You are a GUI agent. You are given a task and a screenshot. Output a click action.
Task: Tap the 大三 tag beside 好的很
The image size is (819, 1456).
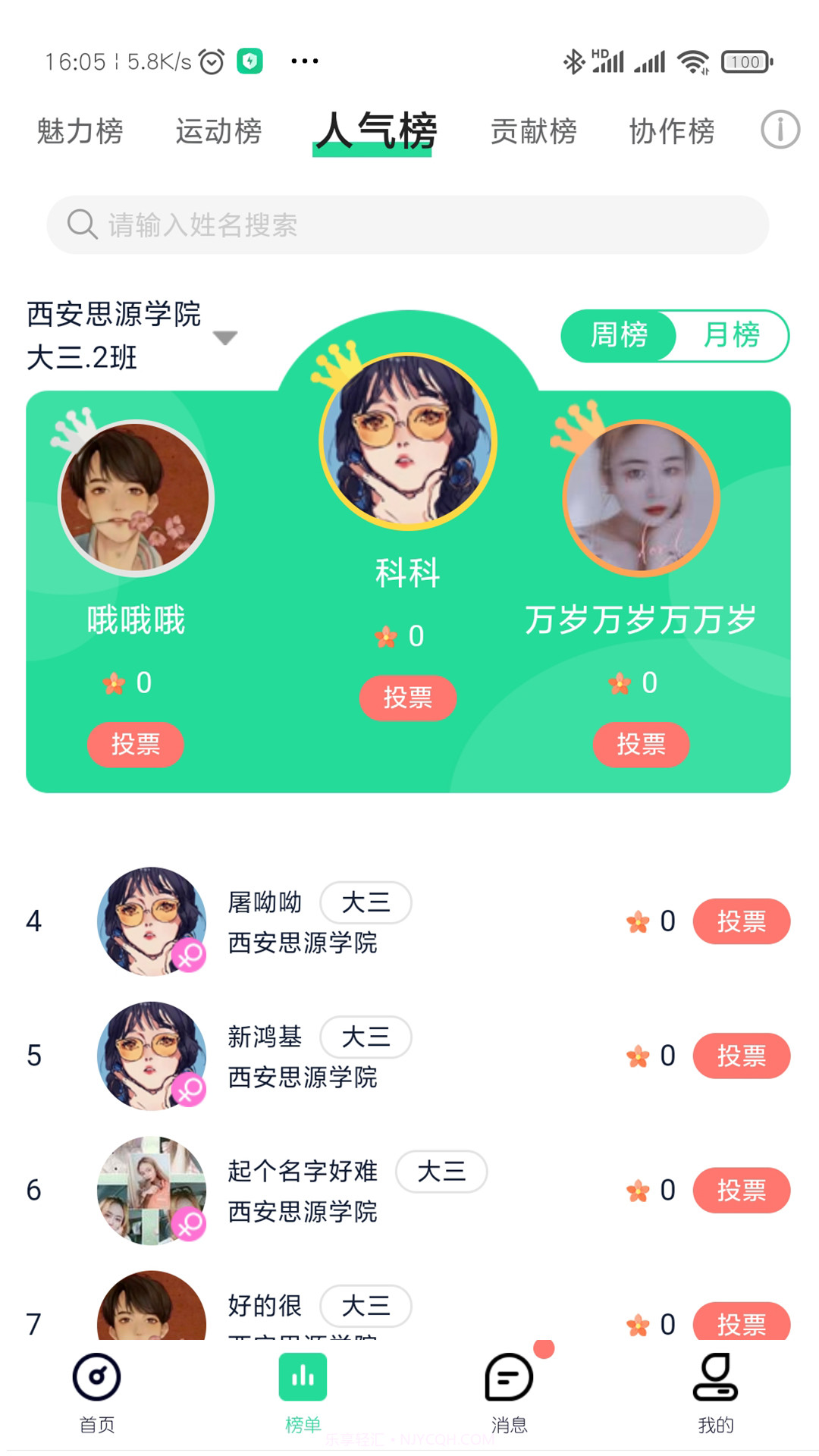click(x=366, y=1306)
